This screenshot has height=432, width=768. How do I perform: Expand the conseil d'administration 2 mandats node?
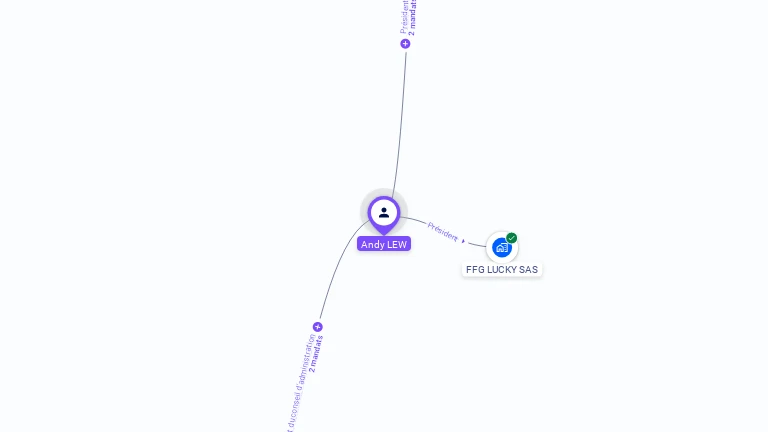click(x=318, y=327)
